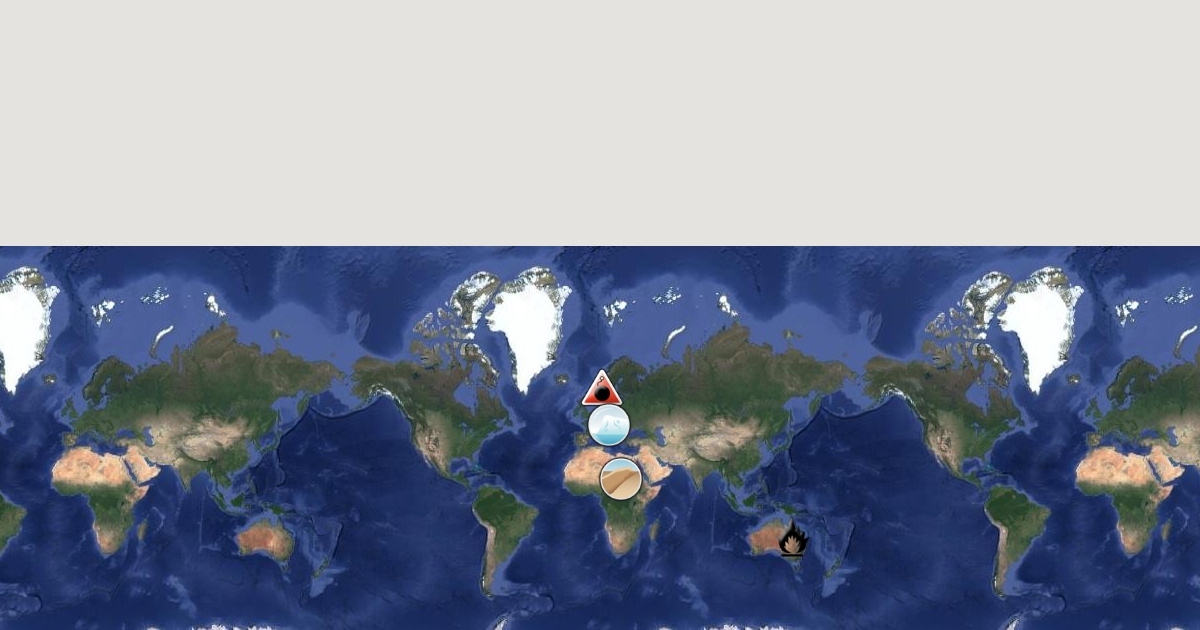Tap the red bomb warning marker
Screen dimensions: 1200x630
602,388
